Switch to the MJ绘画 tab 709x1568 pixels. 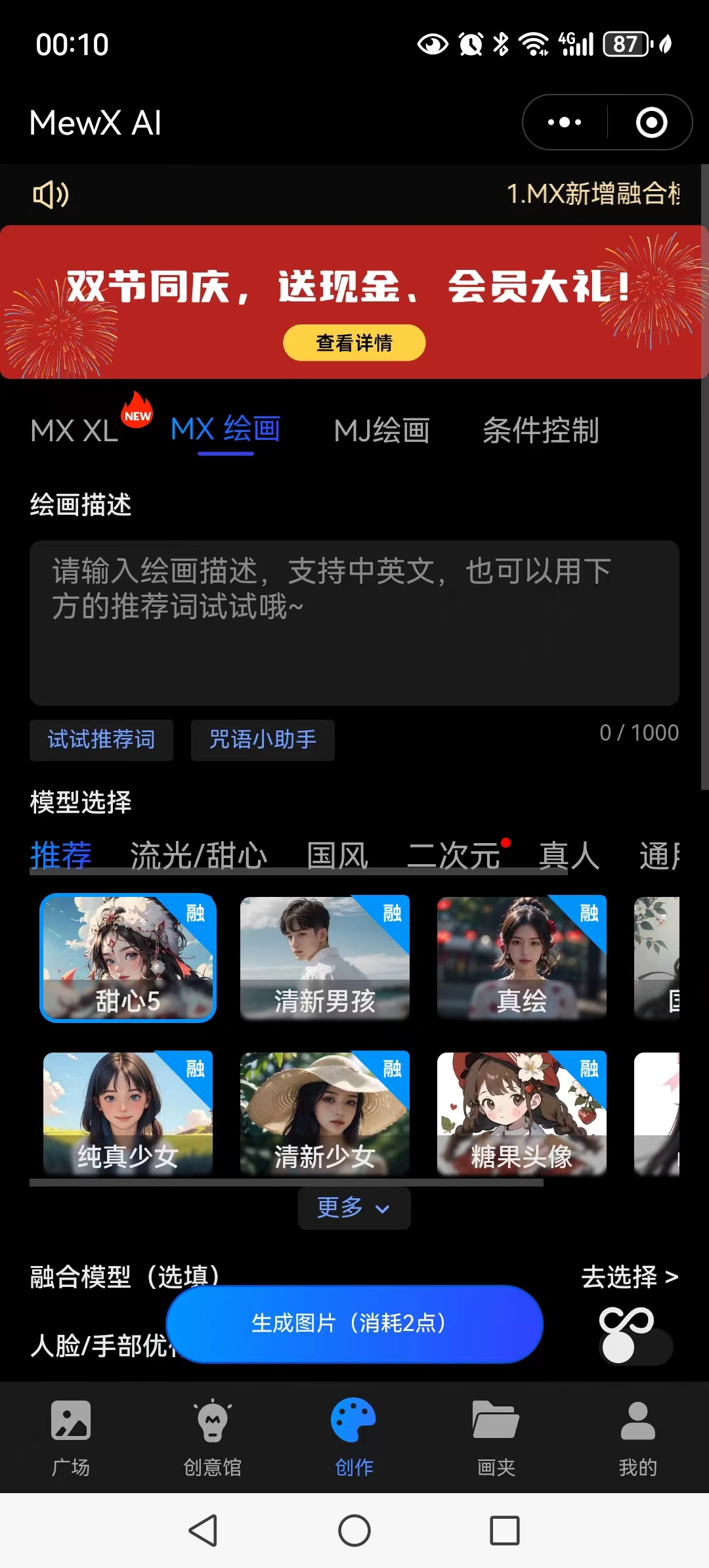381,431
